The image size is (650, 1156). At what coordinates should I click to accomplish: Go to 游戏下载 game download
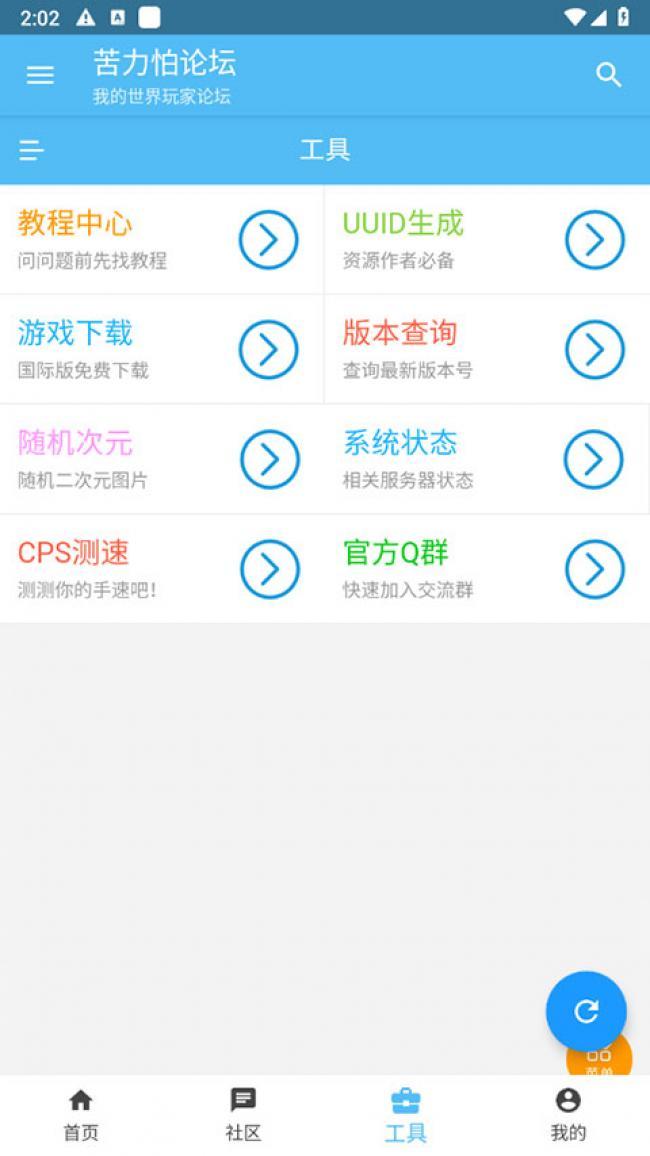pyautogui.click(x=162, y=349)
